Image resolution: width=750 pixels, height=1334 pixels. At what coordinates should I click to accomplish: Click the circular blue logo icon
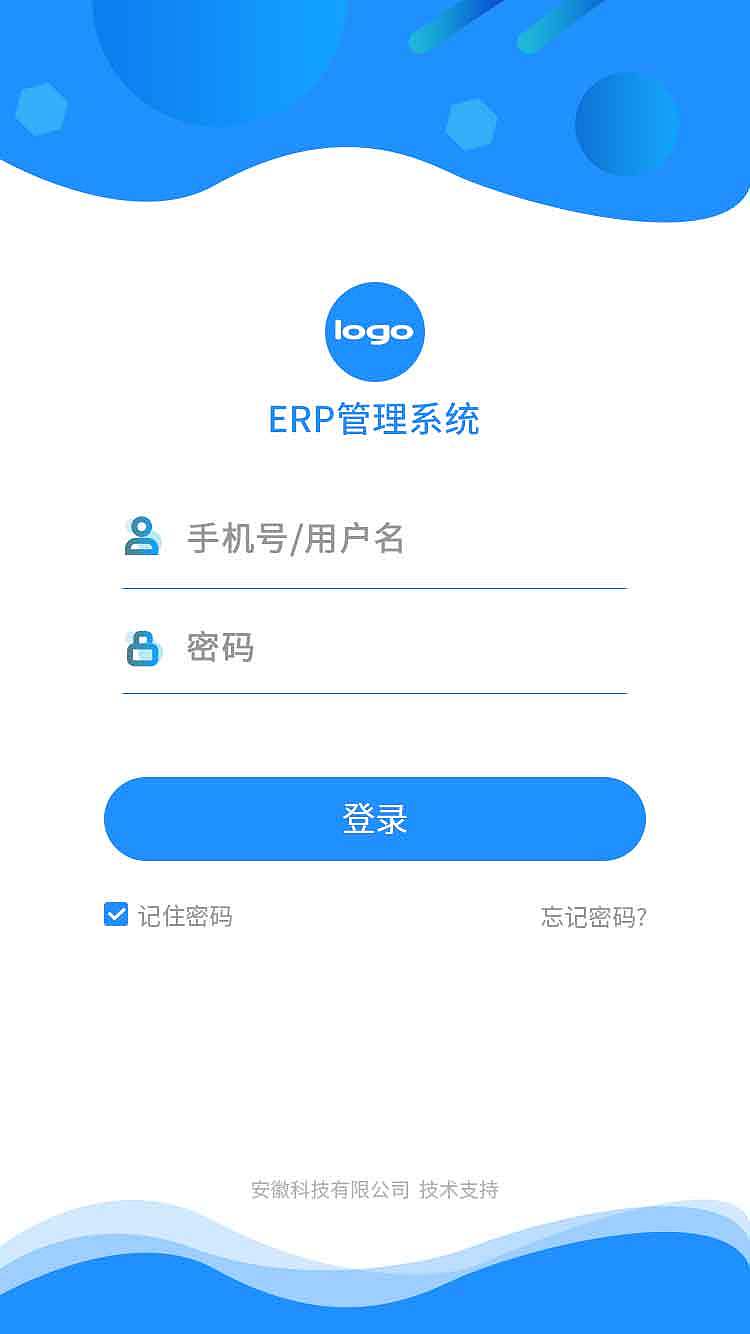(x=375, y=331)
